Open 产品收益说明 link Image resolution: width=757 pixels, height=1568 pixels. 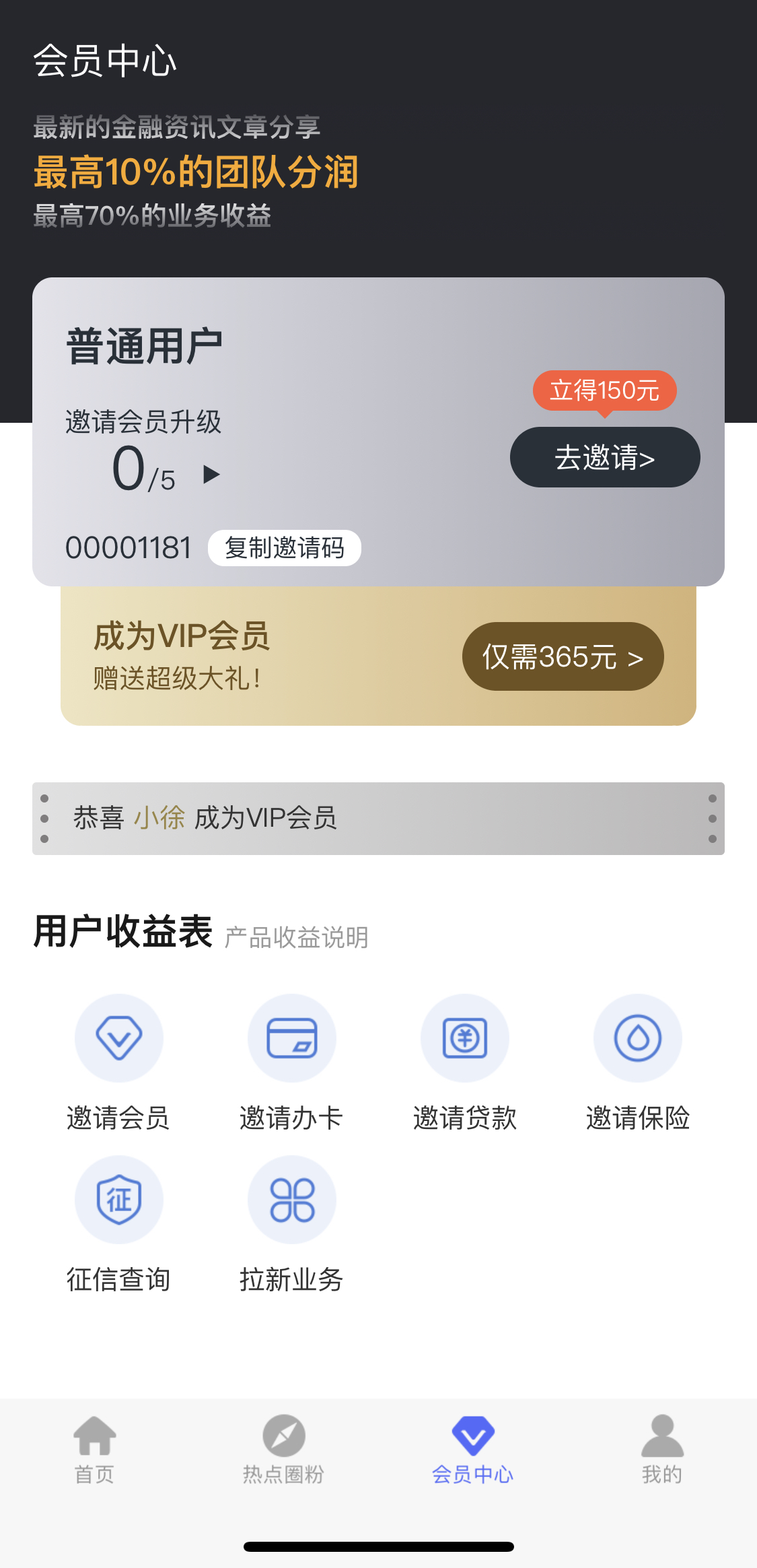click(296, 937)
